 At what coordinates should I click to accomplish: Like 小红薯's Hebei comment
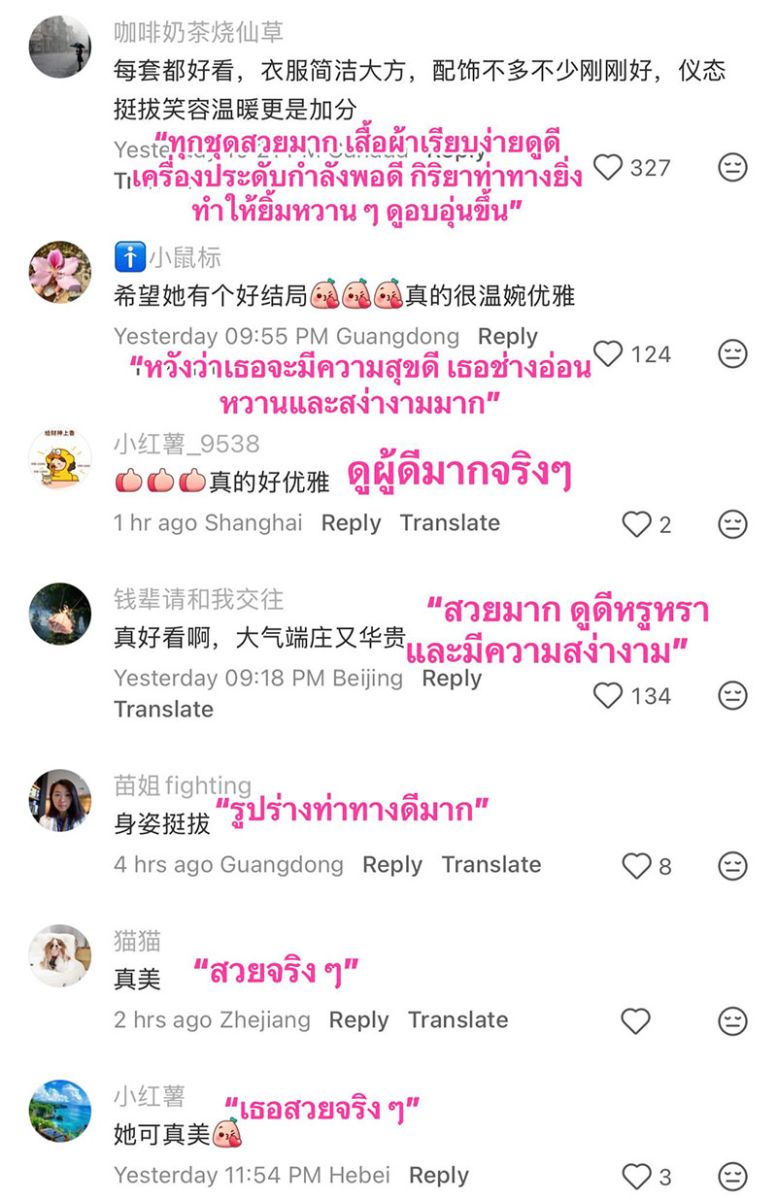637,1176
